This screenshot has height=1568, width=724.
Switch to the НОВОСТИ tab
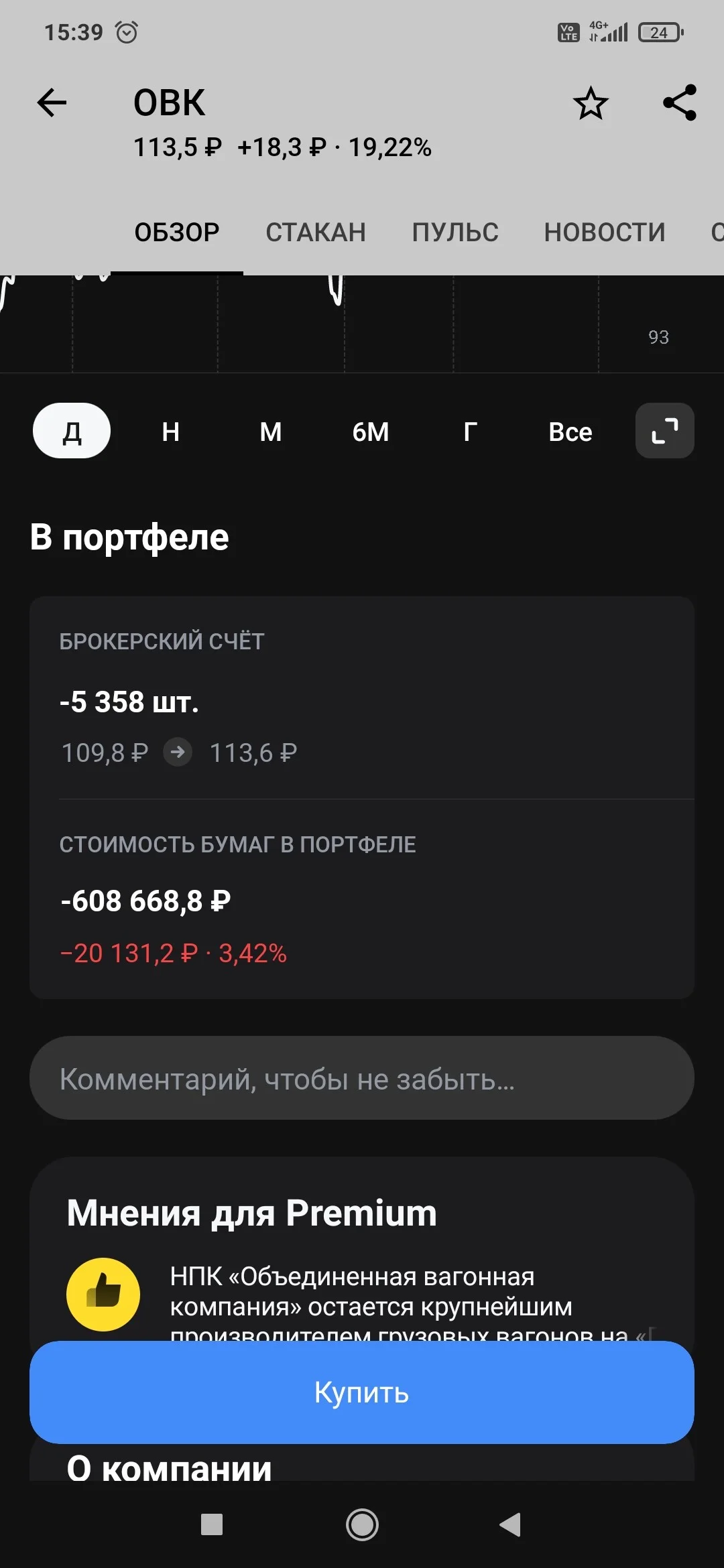[x=605, y=233]
